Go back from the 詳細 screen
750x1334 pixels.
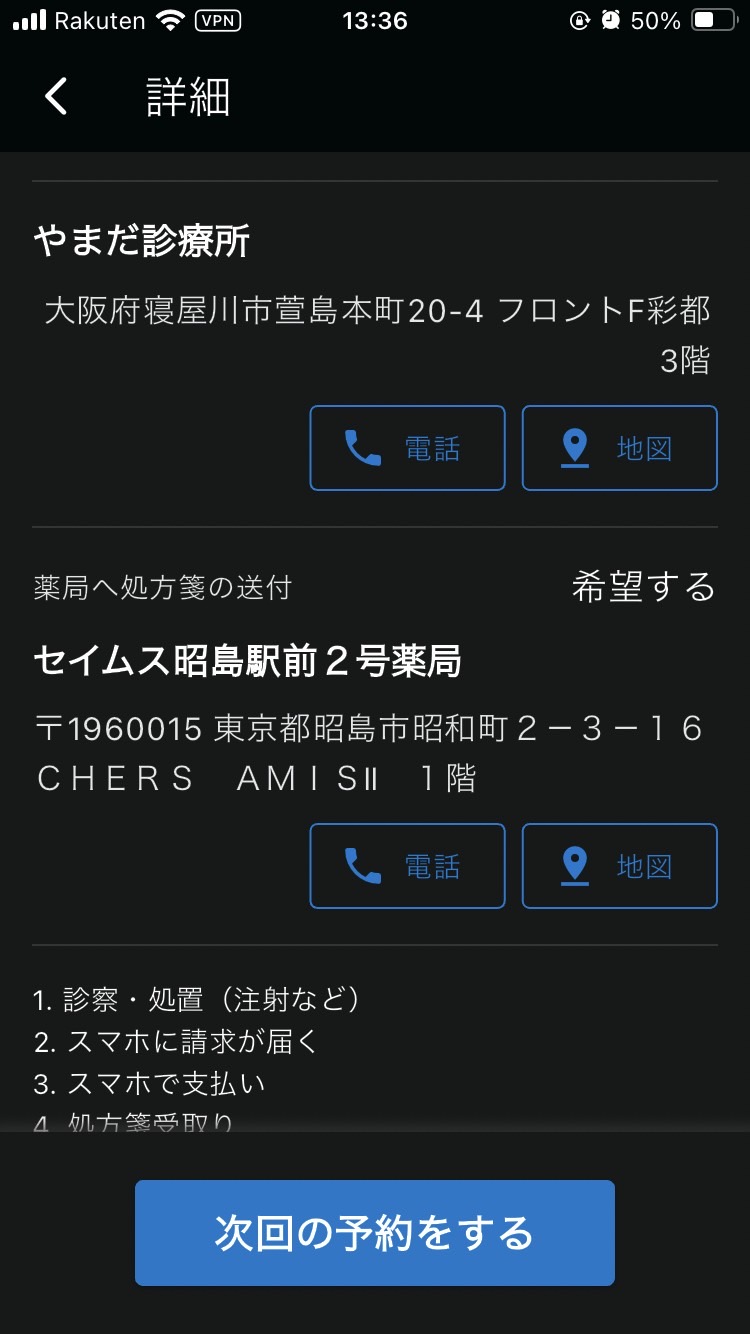point(57,97)
